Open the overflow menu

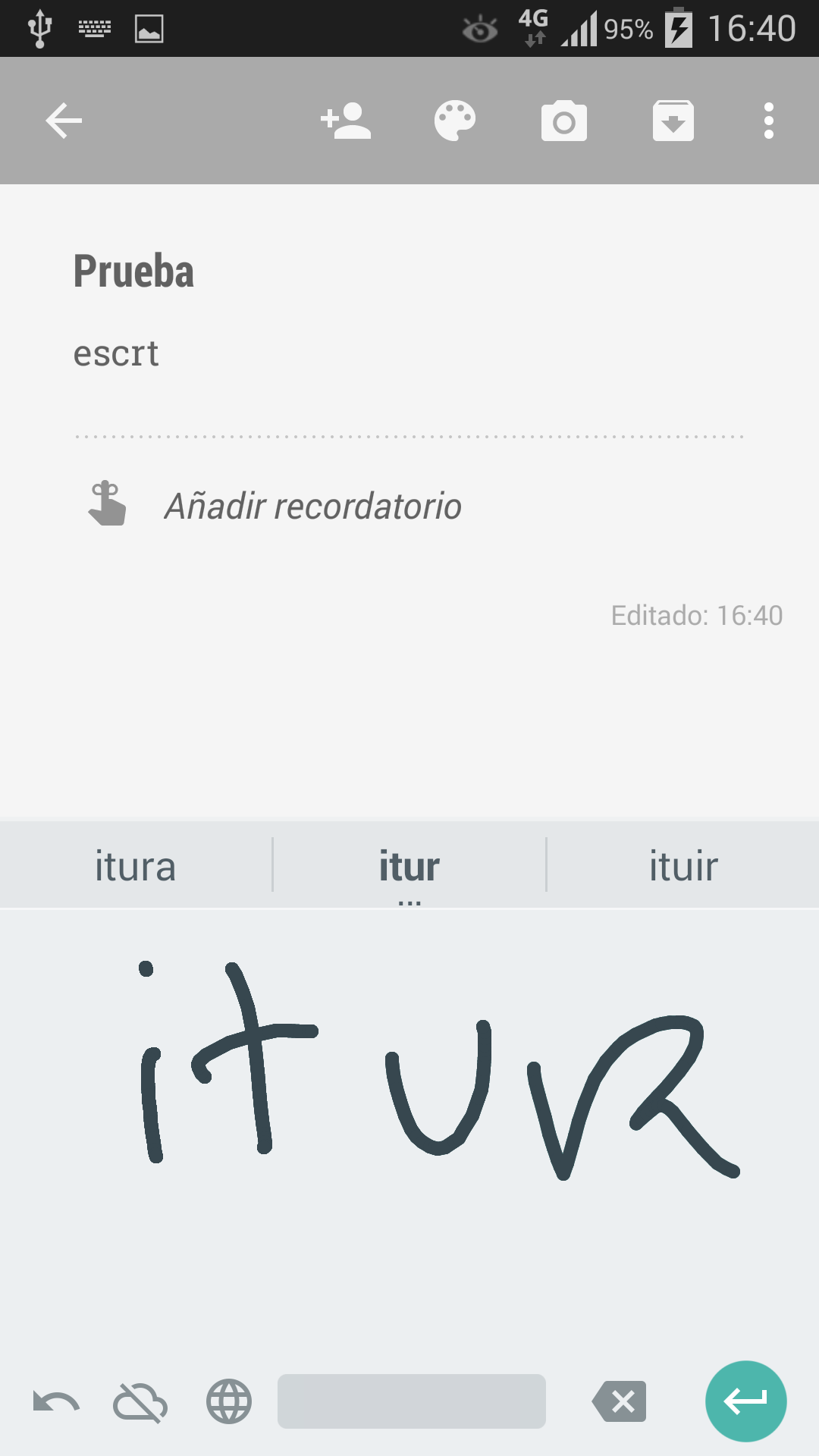pos(769,121)
